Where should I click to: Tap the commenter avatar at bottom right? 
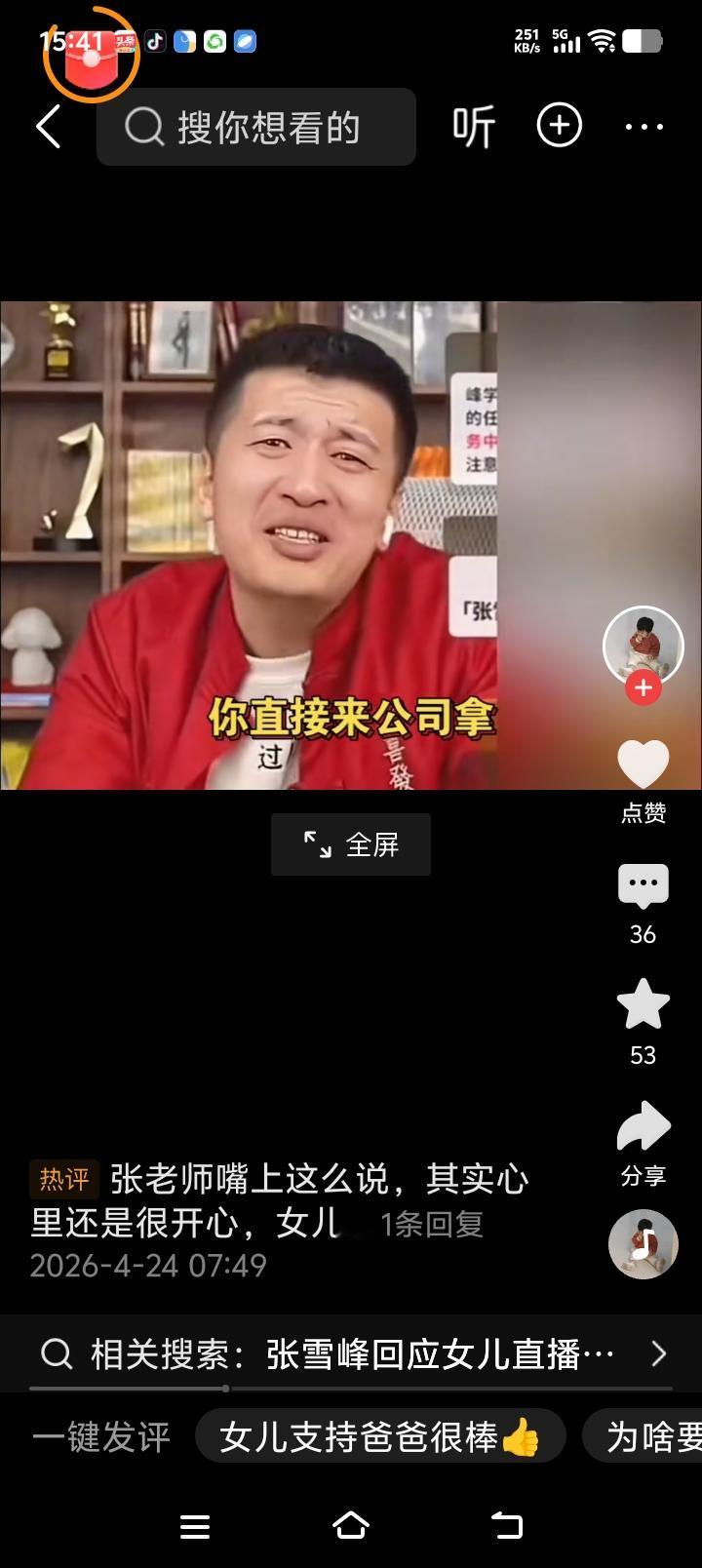coord(643,1244)
